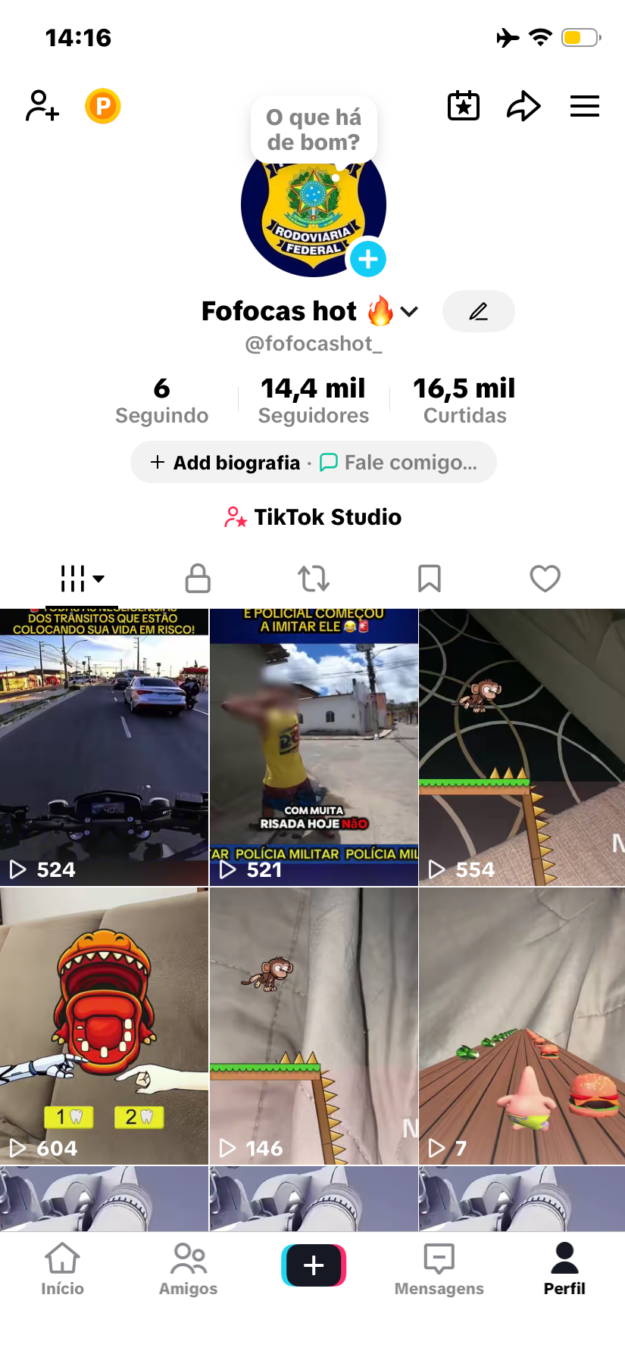Screen dimensions: 625x1357
Task: Switch to the private videos lock tab
Action: [x=198, y=578]
